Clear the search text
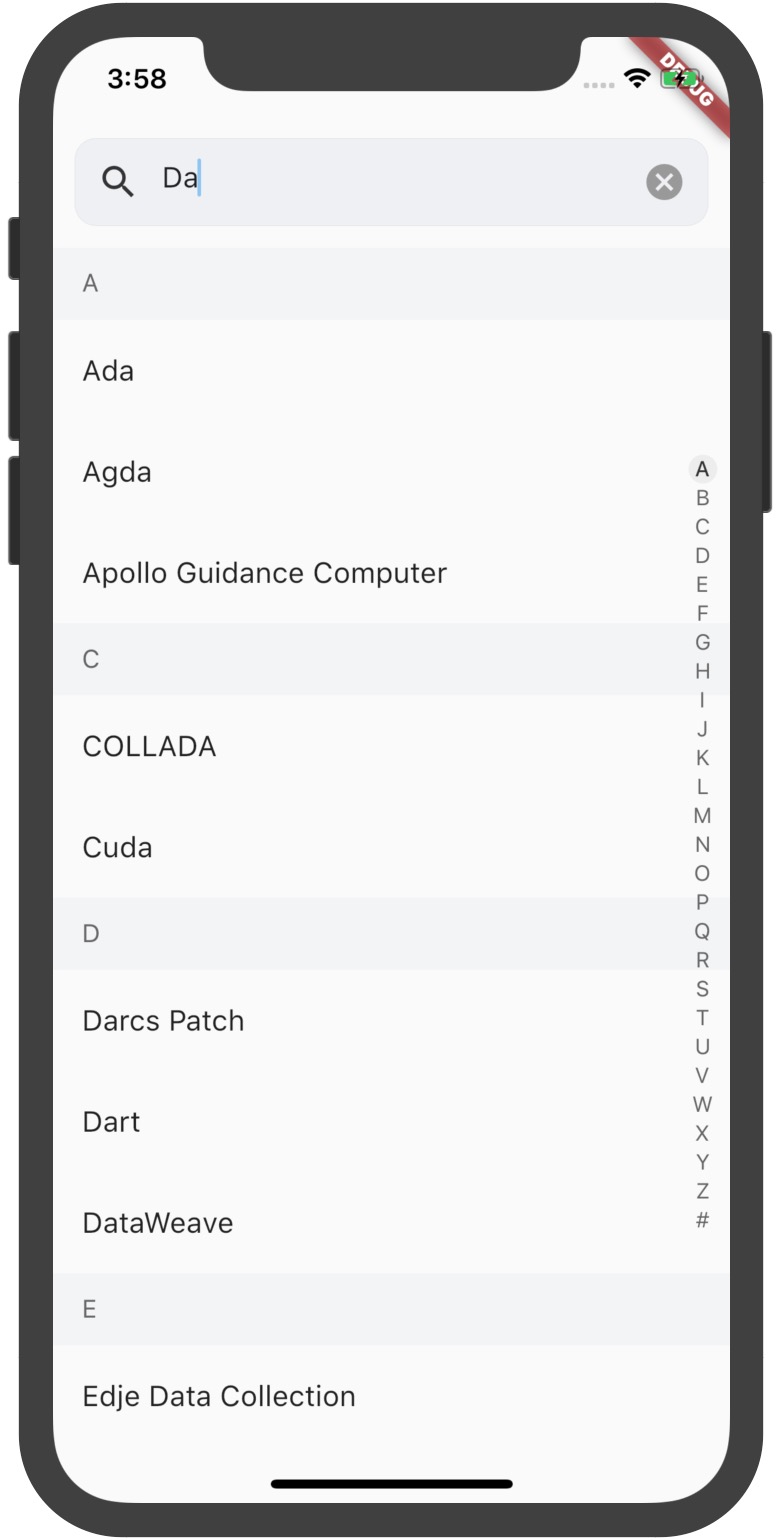This screenshot has width=782, height=1540. pos(664,182)
